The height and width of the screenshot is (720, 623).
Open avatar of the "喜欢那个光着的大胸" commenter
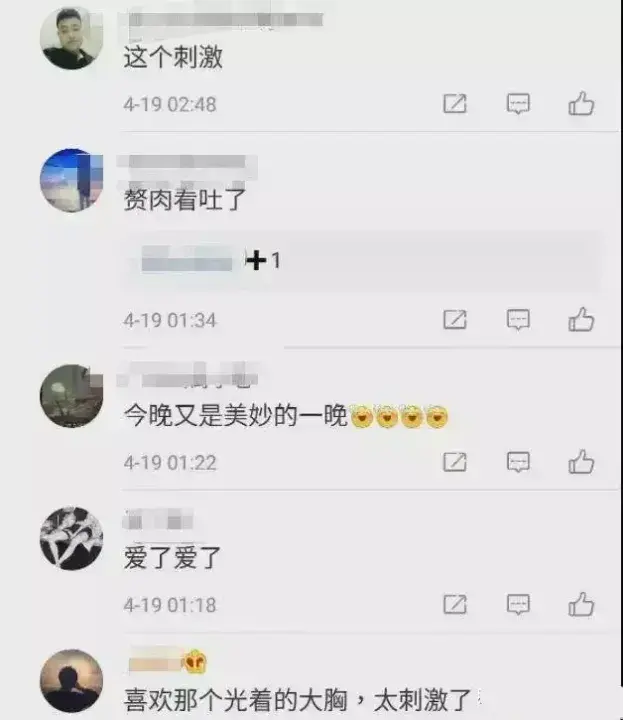[71, 681]
